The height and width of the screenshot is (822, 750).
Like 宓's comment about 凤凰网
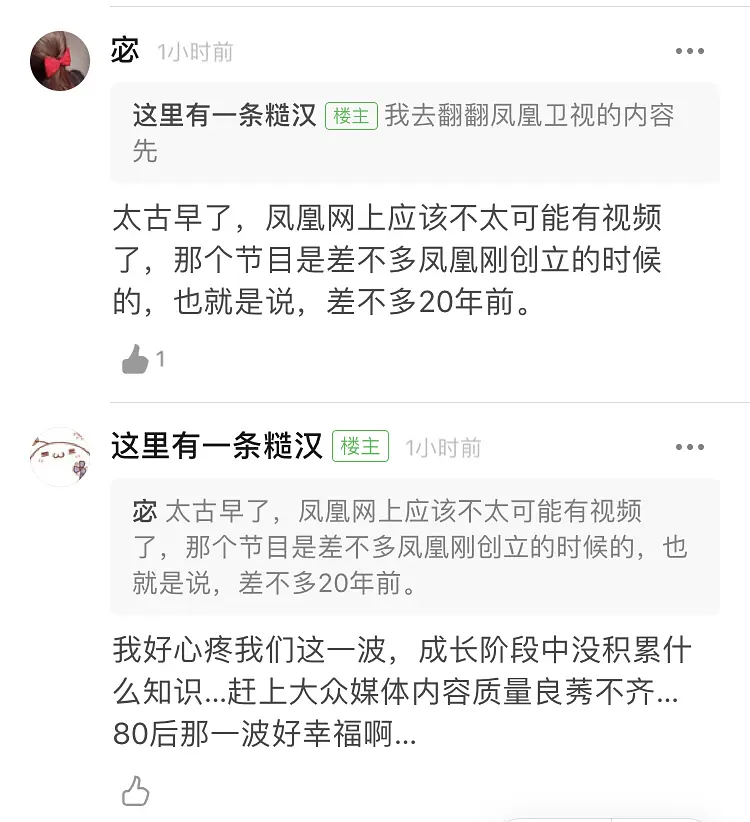[136, 359]
